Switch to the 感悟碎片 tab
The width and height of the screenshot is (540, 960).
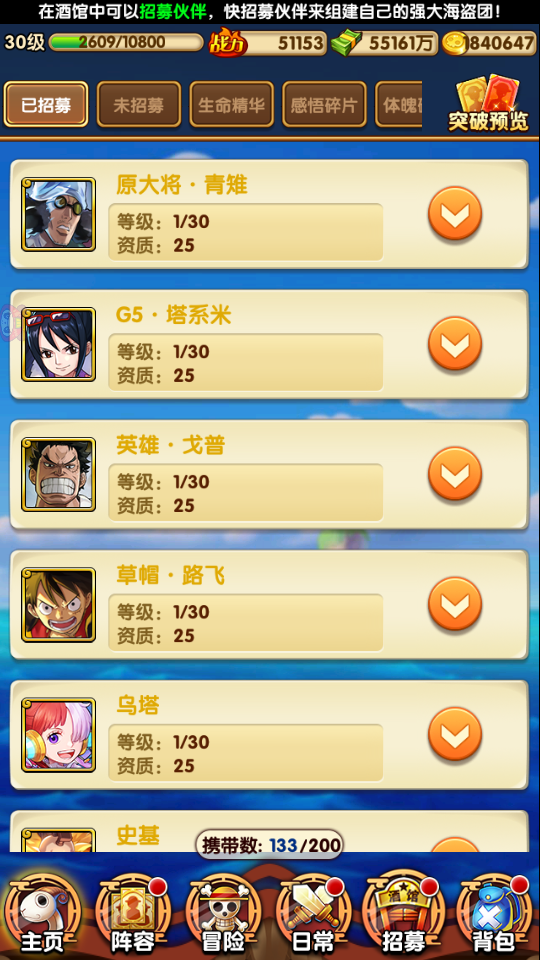point(324,105)
